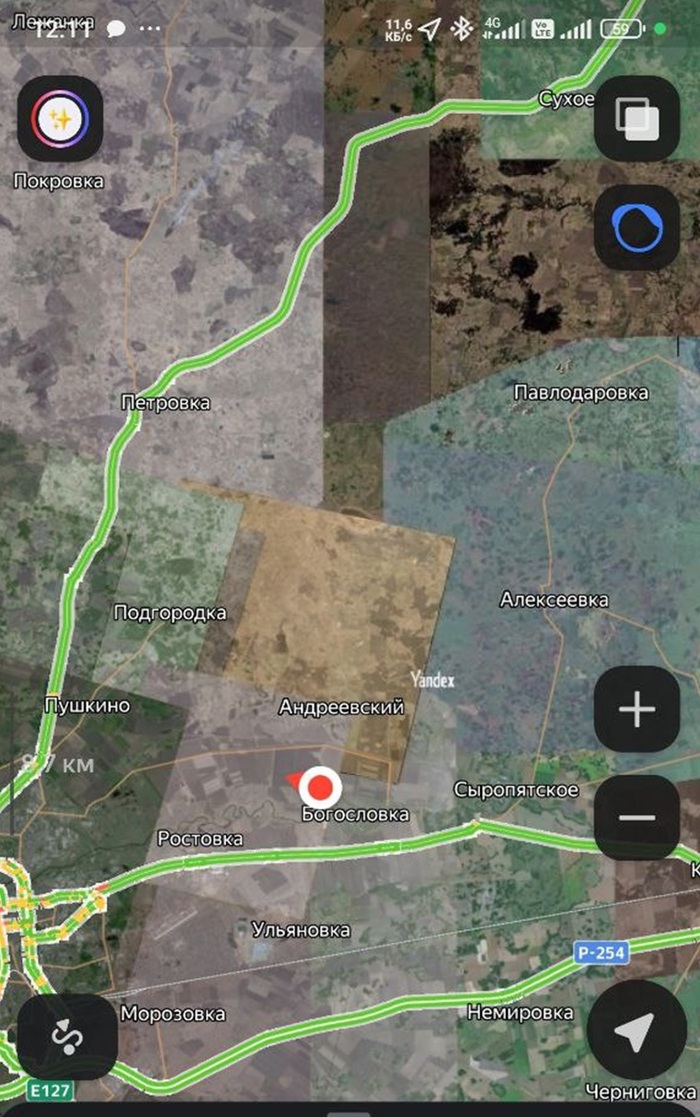This screenshot has width=700, height=1117.
Task: Center map on my location arrow
Action: pos(637,1030)
